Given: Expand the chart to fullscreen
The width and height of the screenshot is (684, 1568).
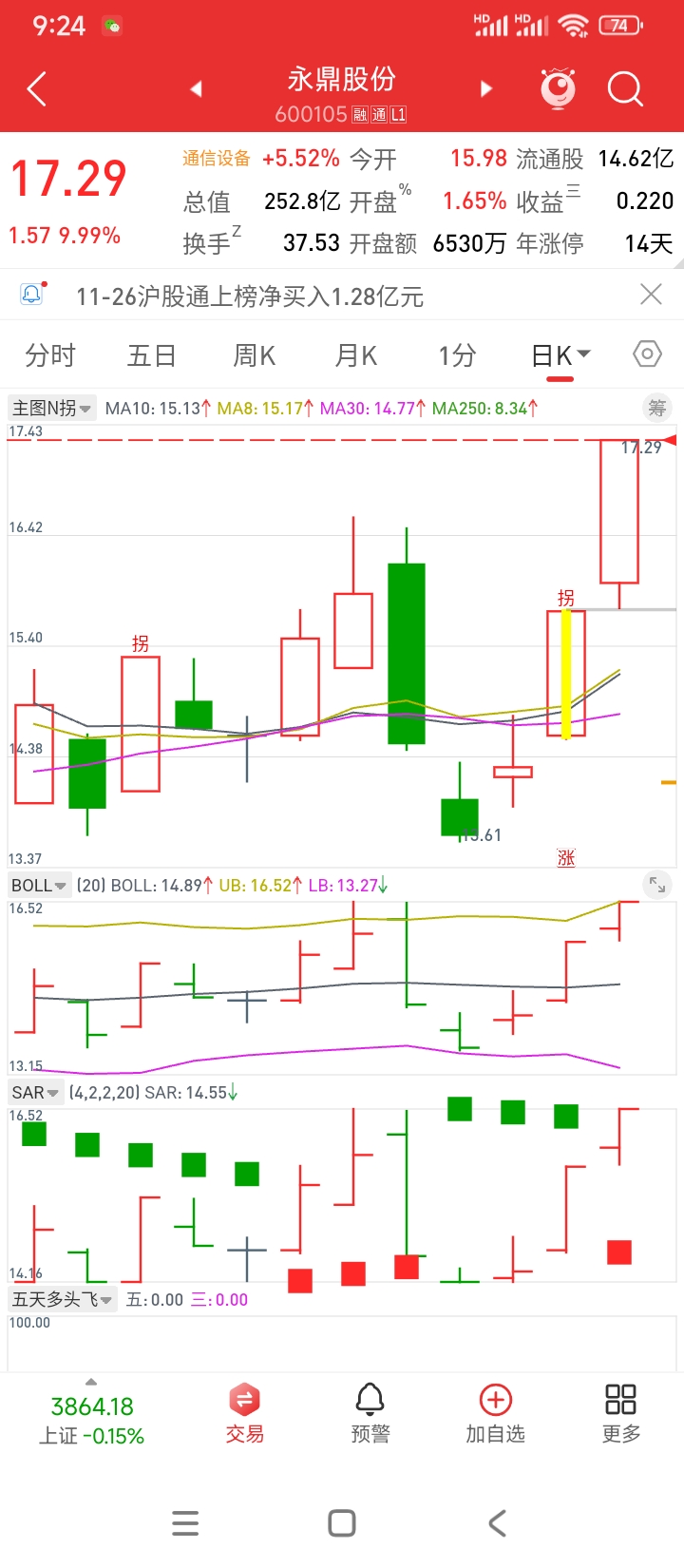Looking at the screenshot, I should pos(656,885).
